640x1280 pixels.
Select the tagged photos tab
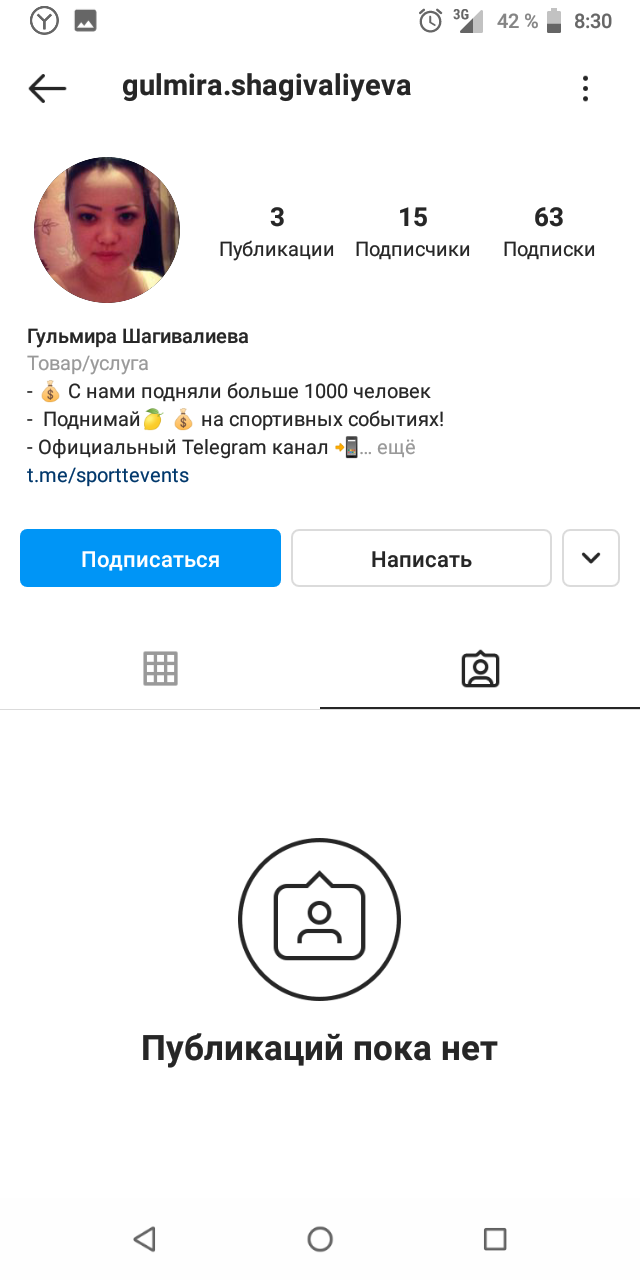(480, 668)
